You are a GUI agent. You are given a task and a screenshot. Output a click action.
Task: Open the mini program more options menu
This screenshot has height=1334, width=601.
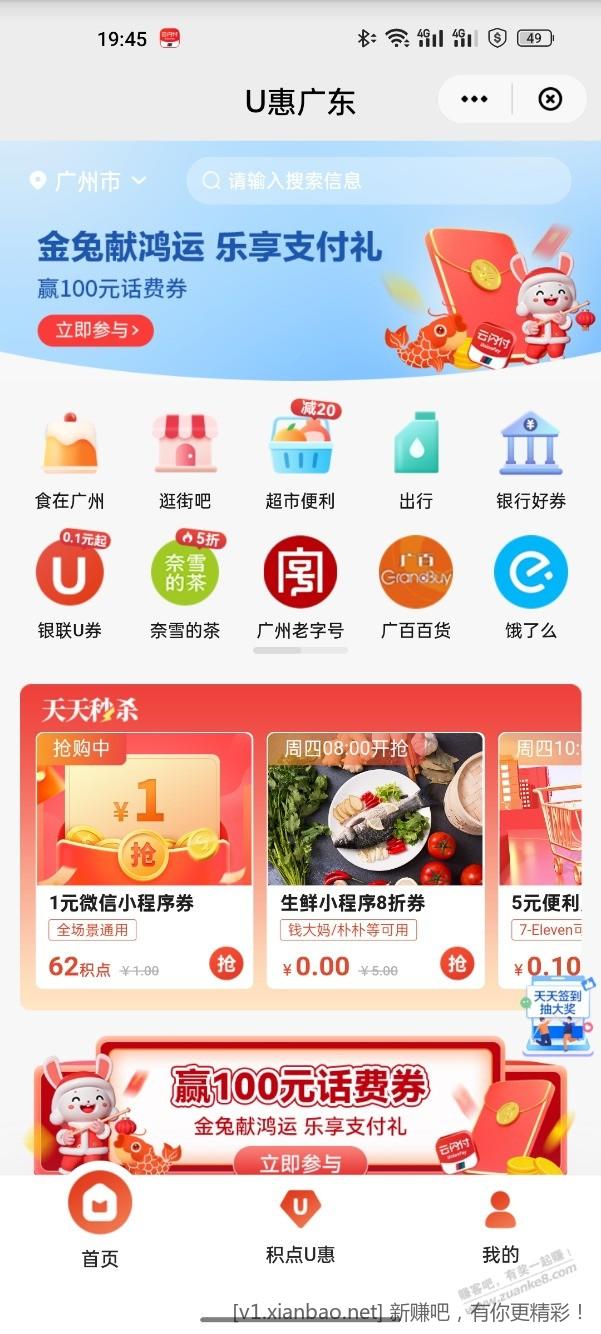[474, 99]
